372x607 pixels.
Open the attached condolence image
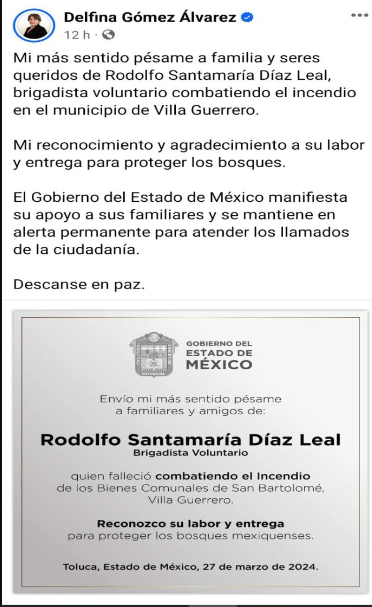coord(190,452)
